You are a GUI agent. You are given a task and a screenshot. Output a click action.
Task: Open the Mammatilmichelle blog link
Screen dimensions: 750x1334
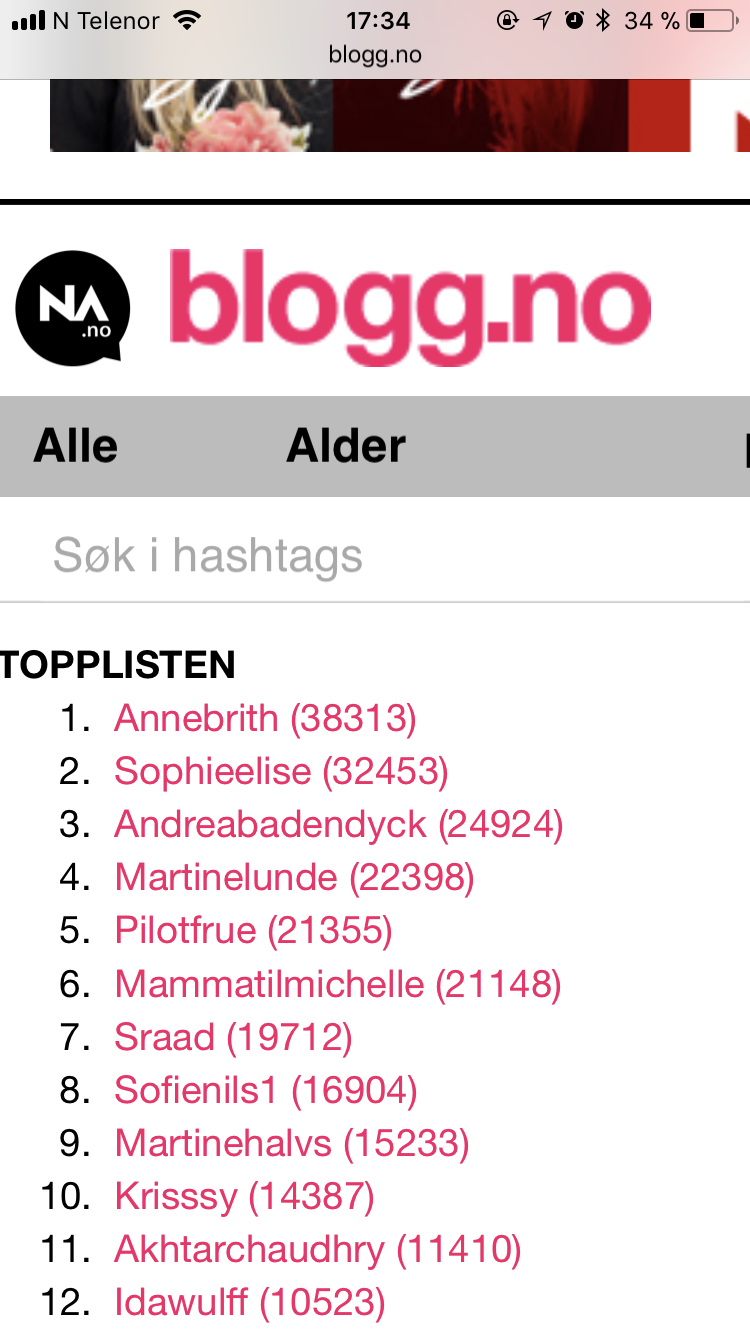click(x=338, y=984)
